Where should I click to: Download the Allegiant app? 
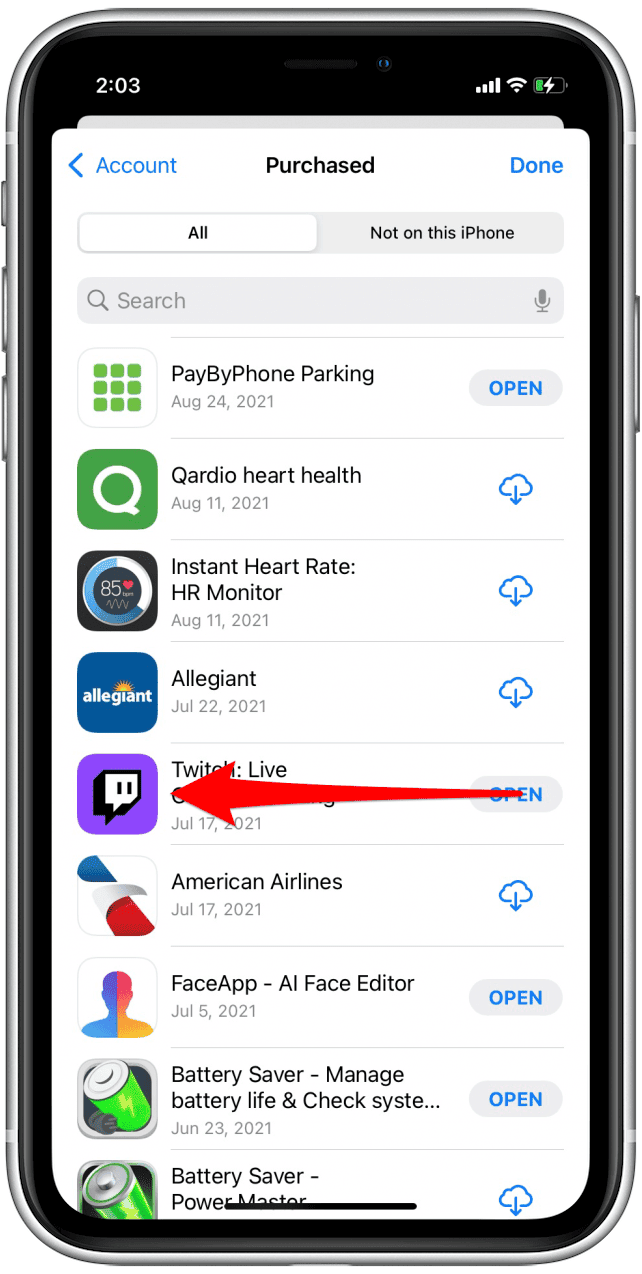pyautogui.click(x=515, y=692)
